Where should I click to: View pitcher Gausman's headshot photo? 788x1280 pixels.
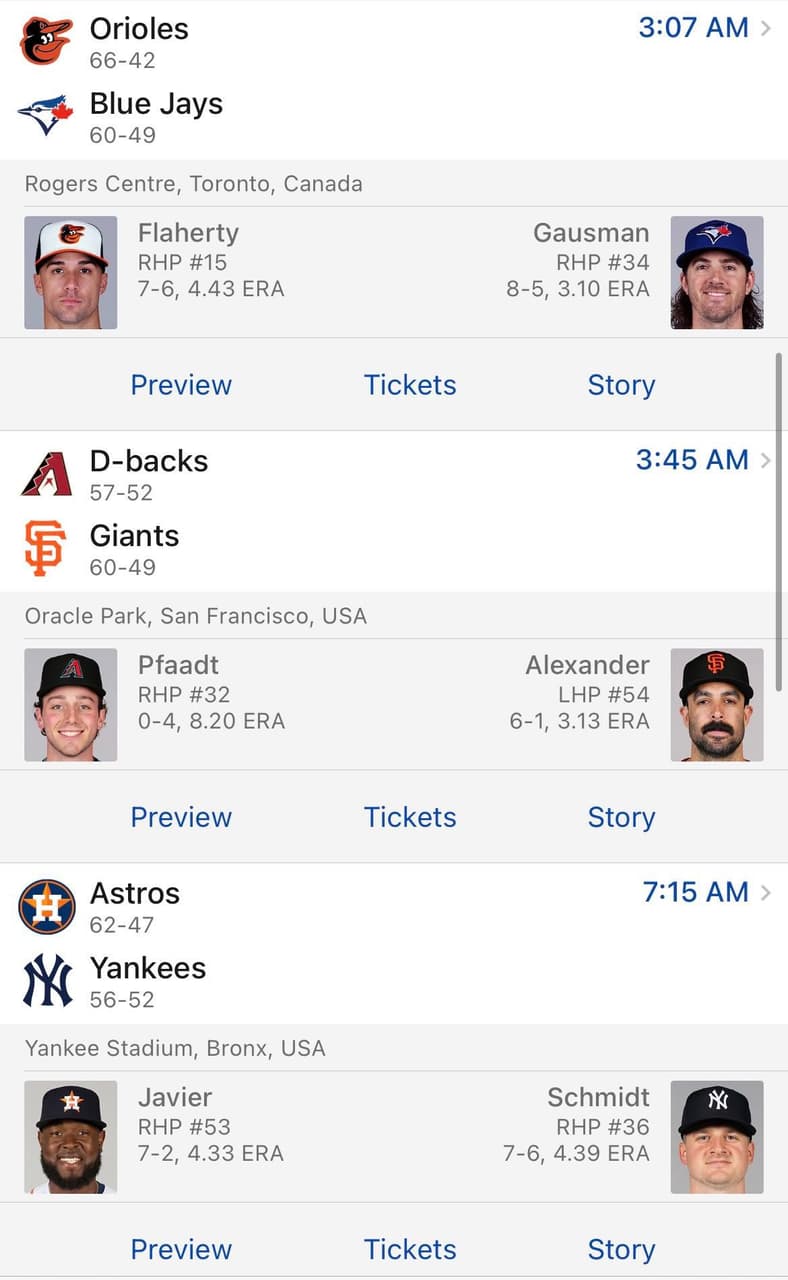tap(717, 271)
